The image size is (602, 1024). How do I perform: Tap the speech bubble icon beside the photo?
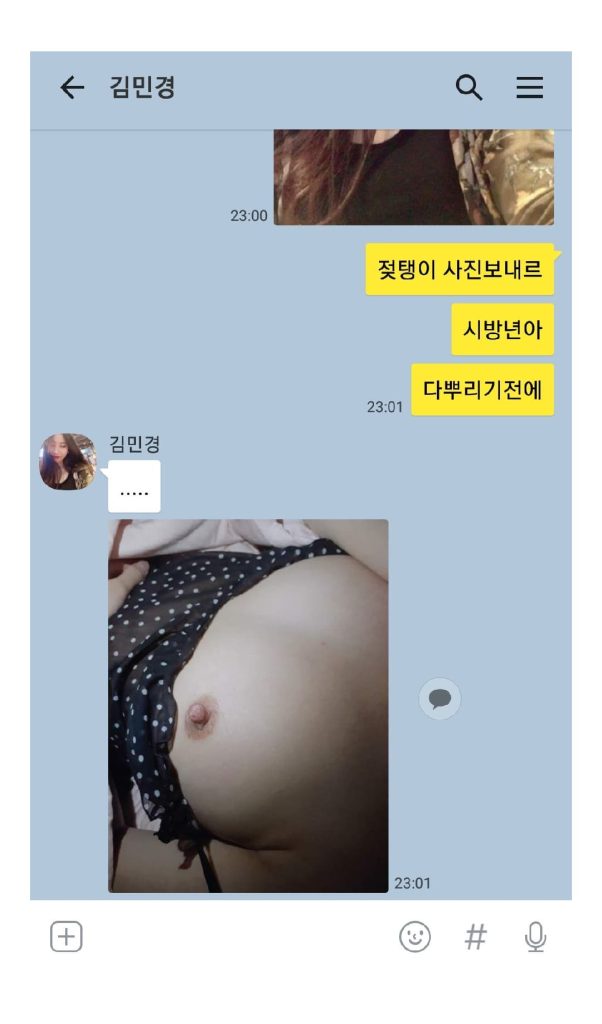coord(439,698)
